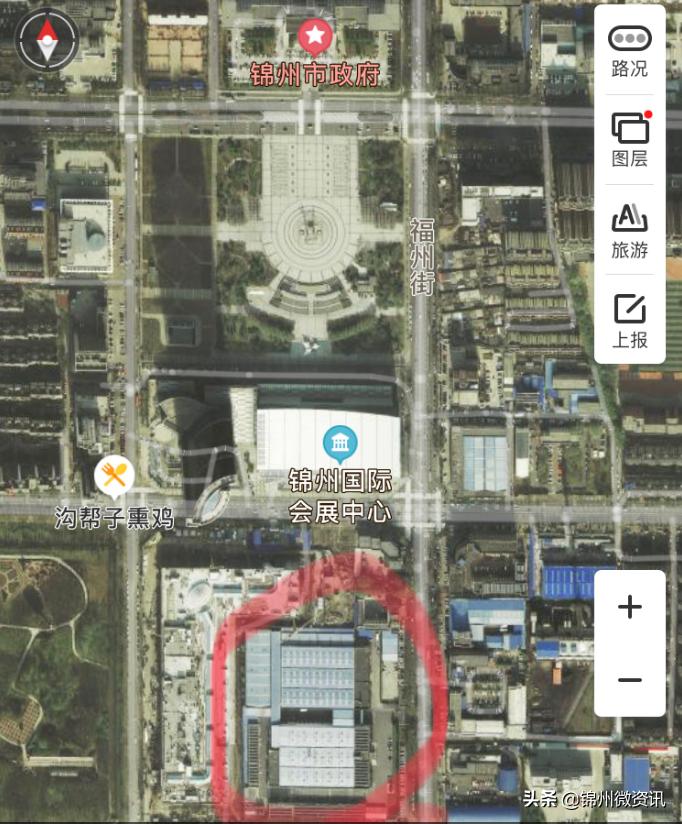
Task: Toggle the 路况 traffic layer
Action: pyautogui.click(x=629, y=50)
